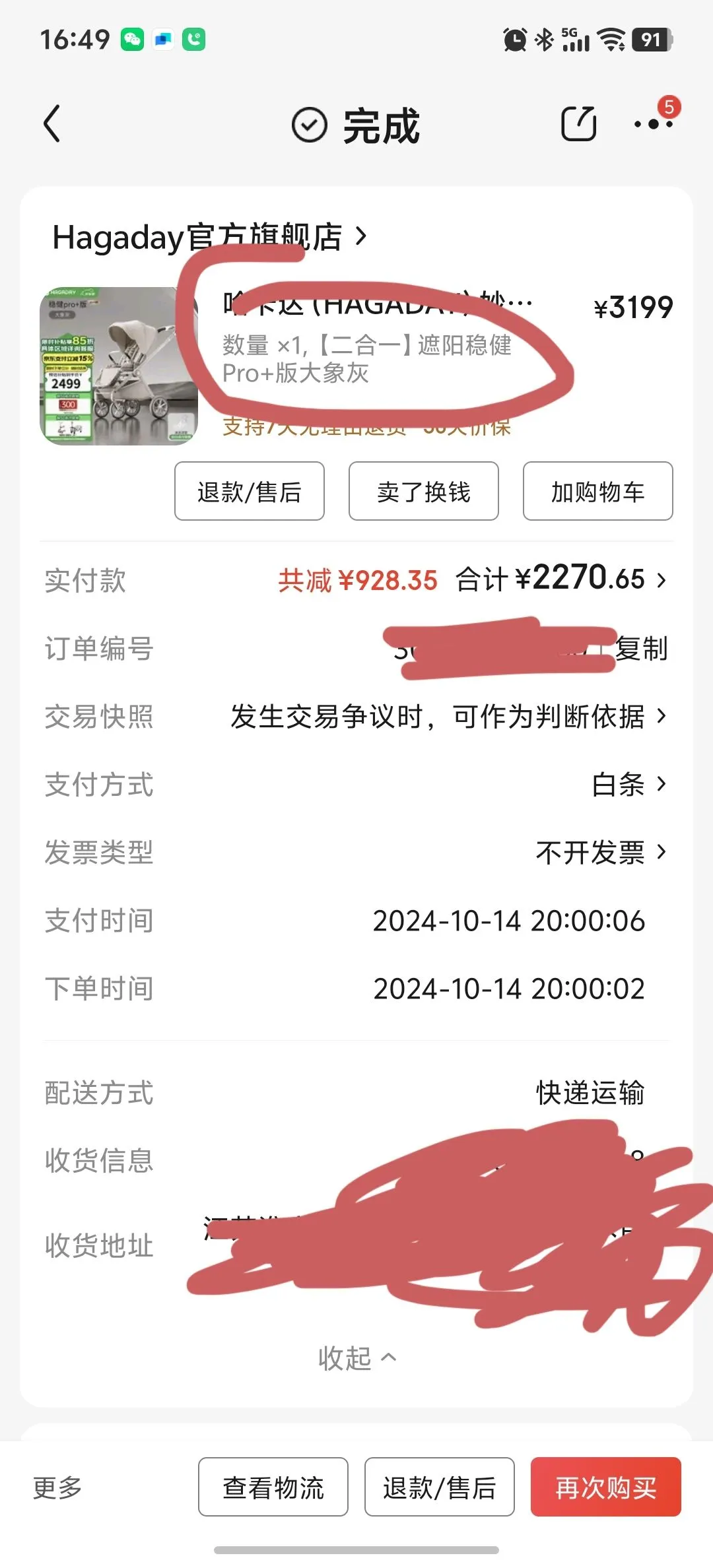Tap 加购物车 to add to cart
713x1568 pixels.
598,491
